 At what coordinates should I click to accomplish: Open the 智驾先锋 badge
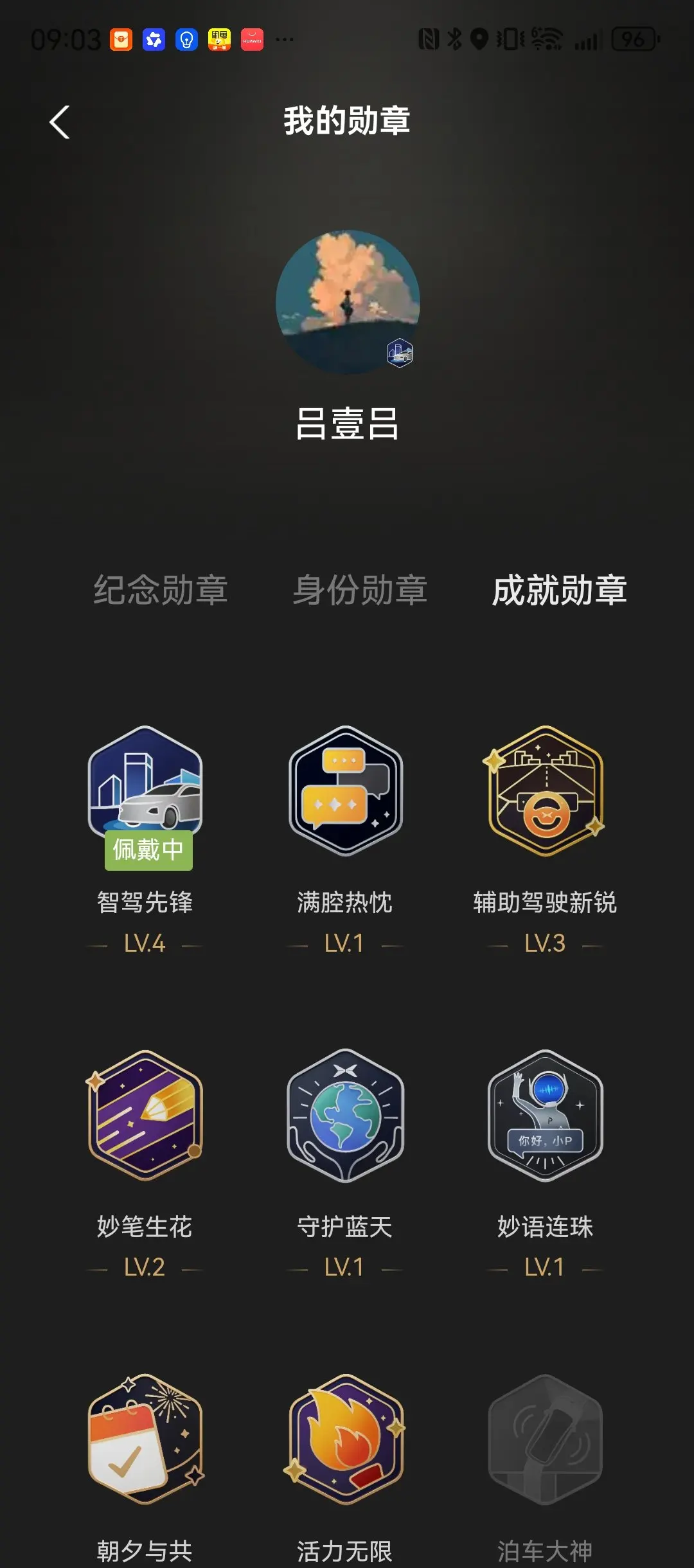tap(145, 790)
